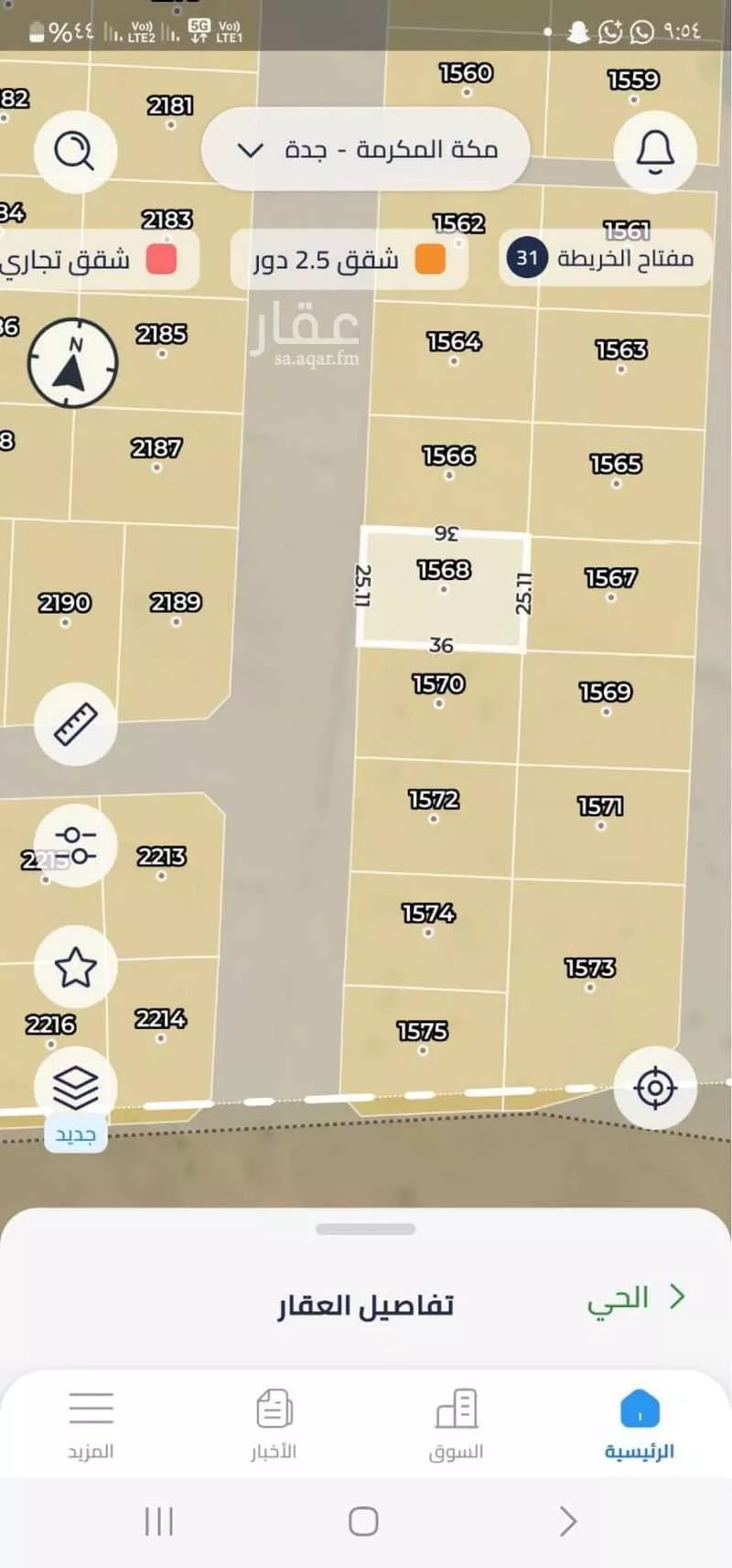Open the favorites star button

click(x=75, y=967)
